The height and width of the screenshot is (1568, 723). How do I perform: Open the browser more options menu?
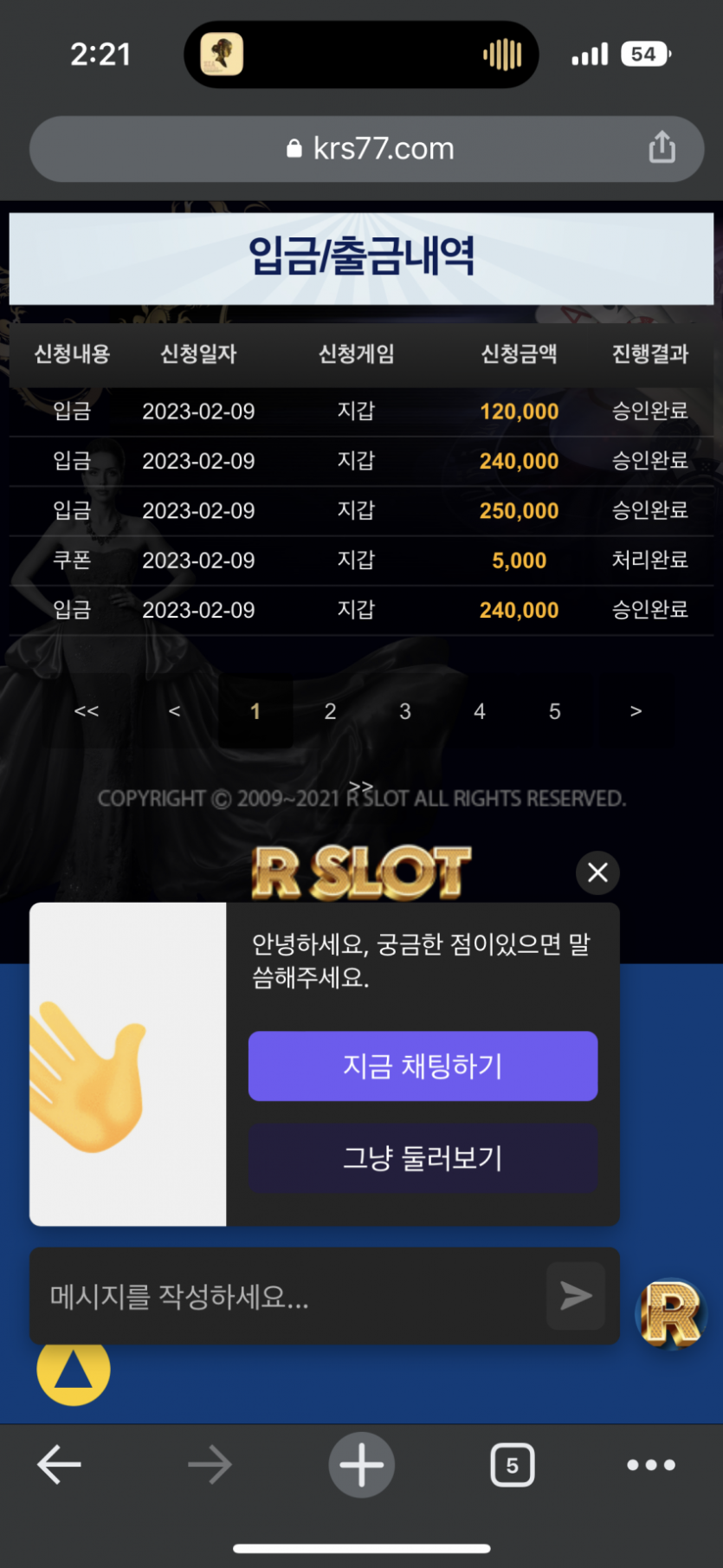[x=651, y=1465]
